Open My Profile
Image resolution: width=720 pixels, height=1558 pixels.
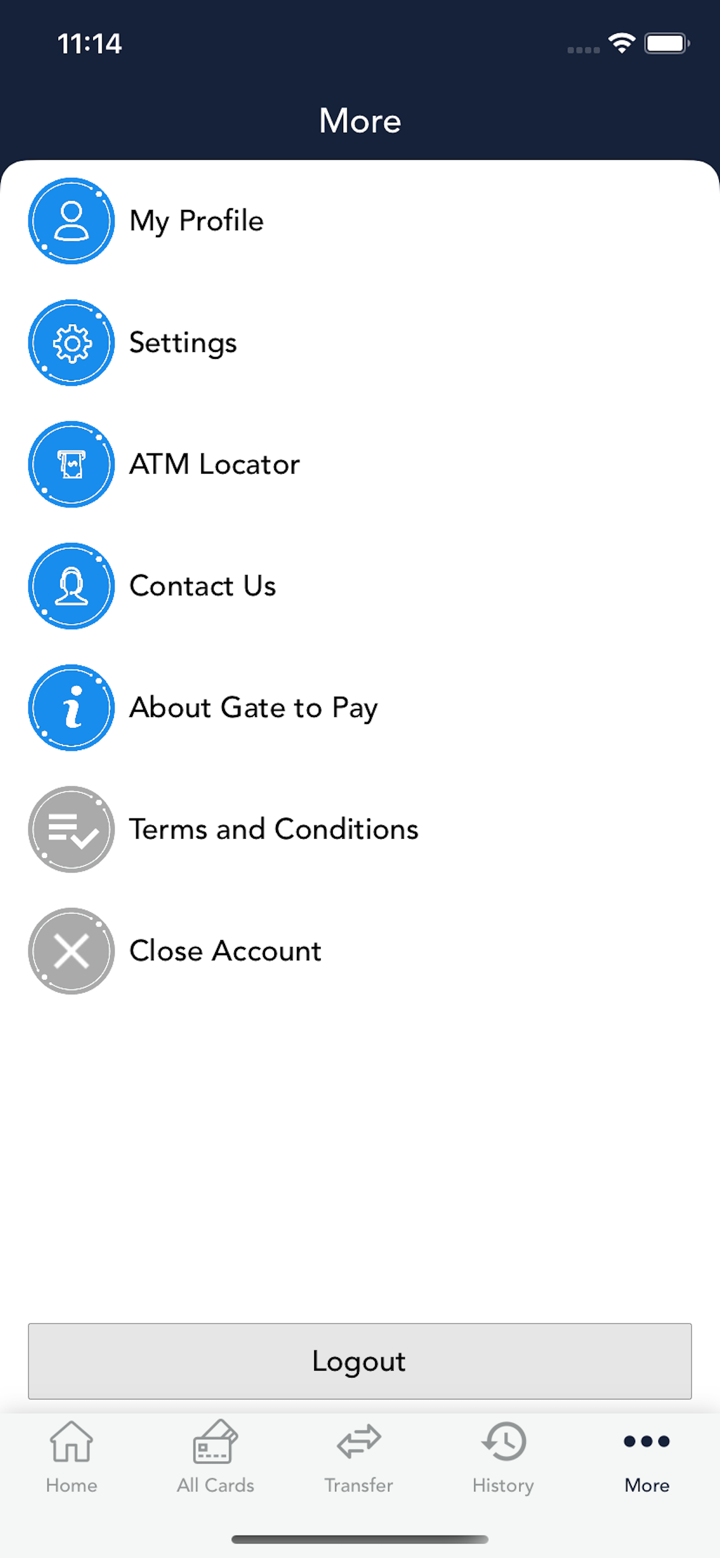point(196,221)
